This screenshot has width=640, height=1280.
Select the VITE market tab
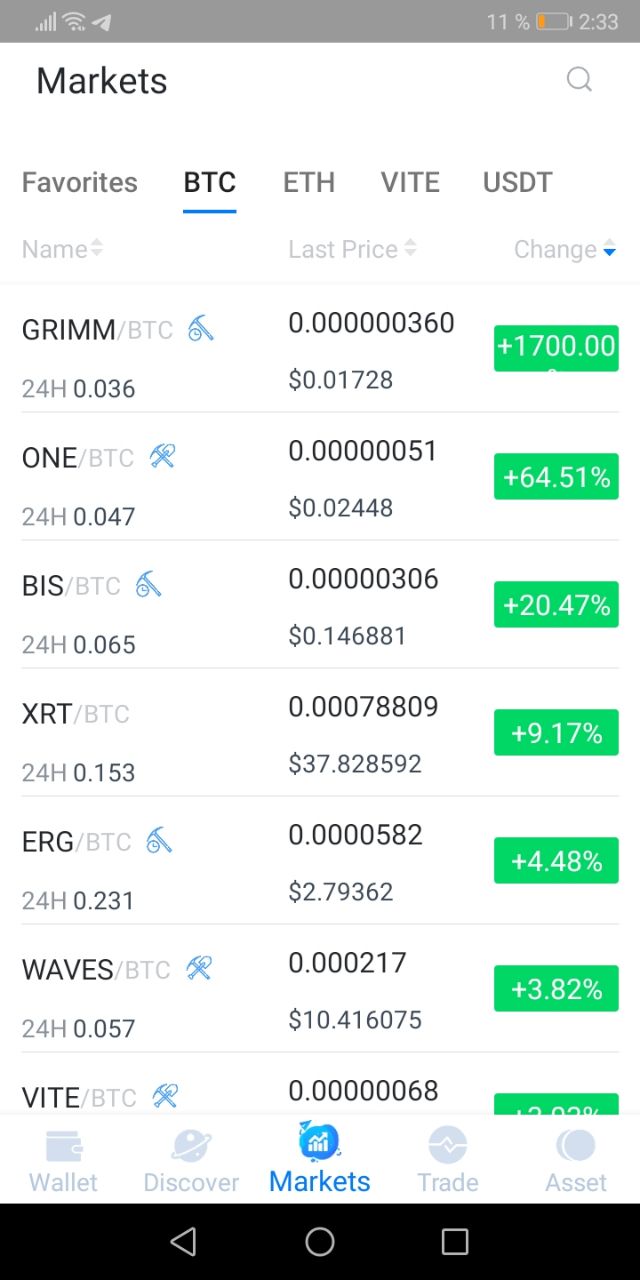point(410,183)
